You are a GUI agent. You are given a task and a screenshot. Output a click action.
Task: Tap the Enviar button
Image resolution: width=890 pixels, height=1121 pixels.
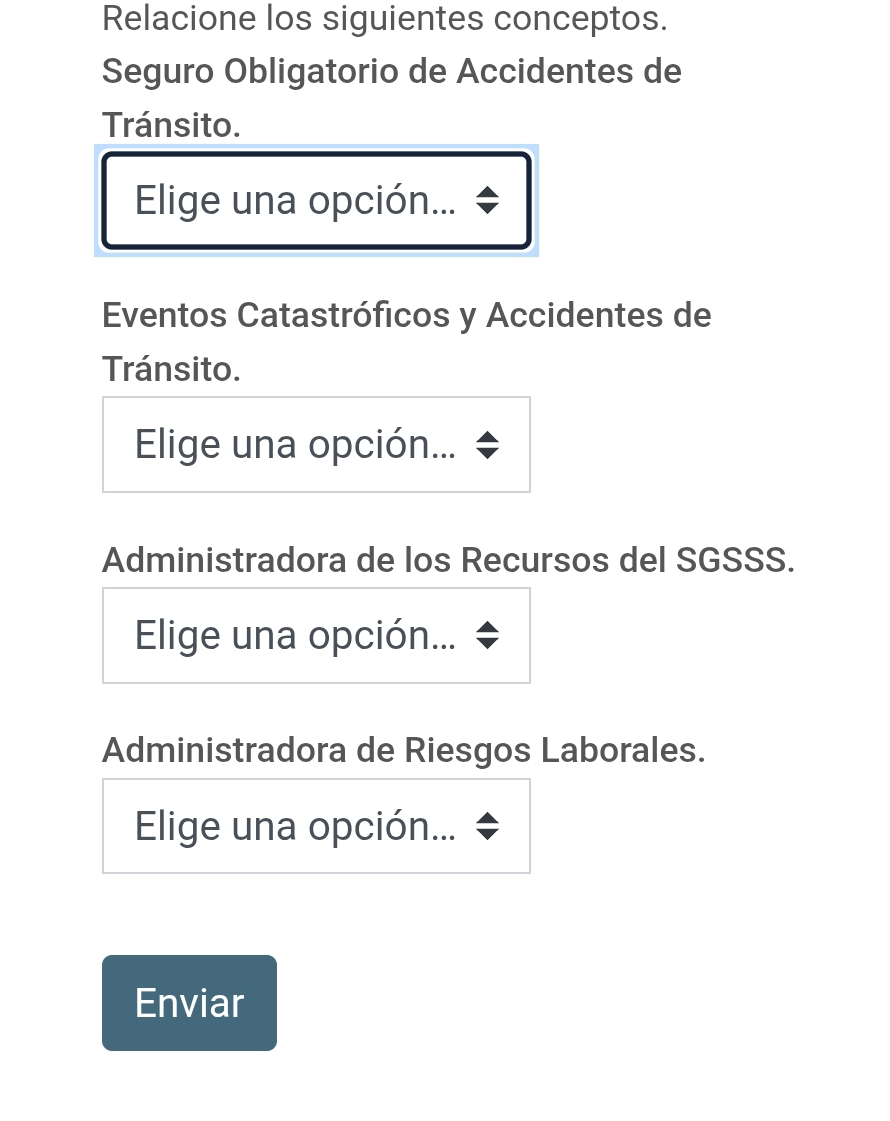tap(189, 1003)
